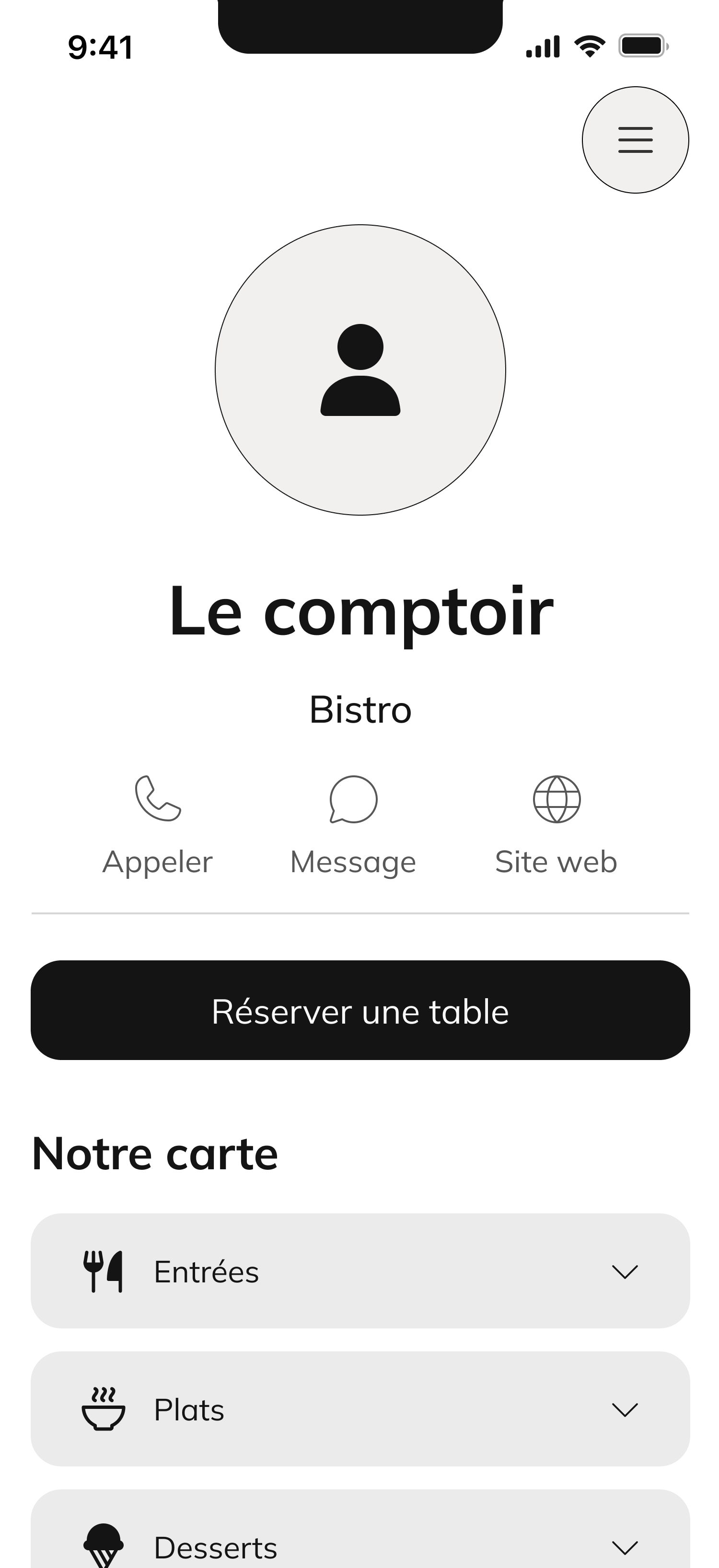Tap the profile avatar picture
The height and width of the screenshot is (1568, 719).
point(360,370)
